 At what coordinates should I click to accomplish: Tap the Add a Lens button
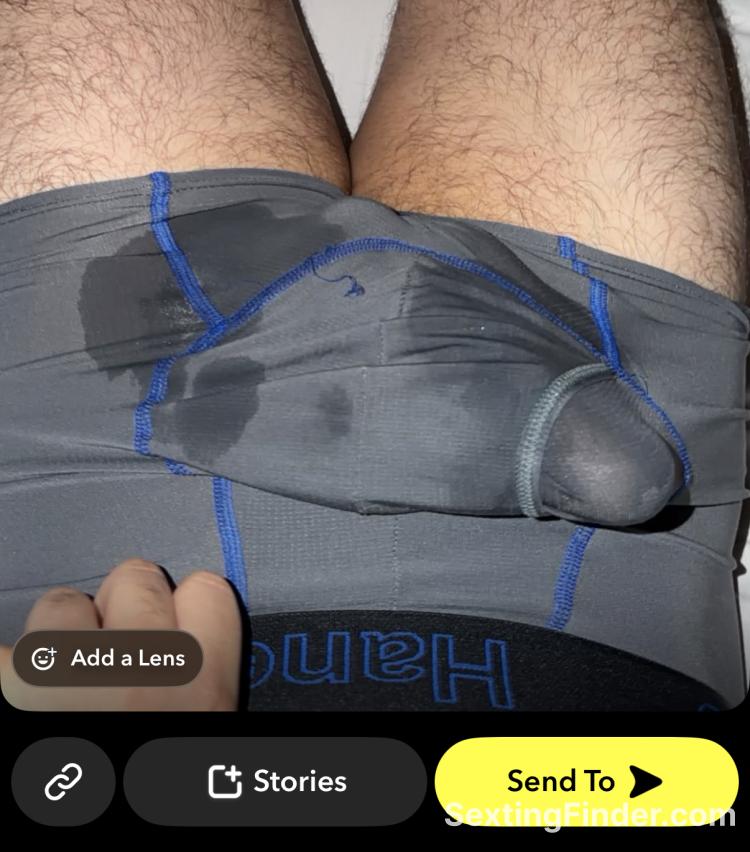click(x=108, y=658)
